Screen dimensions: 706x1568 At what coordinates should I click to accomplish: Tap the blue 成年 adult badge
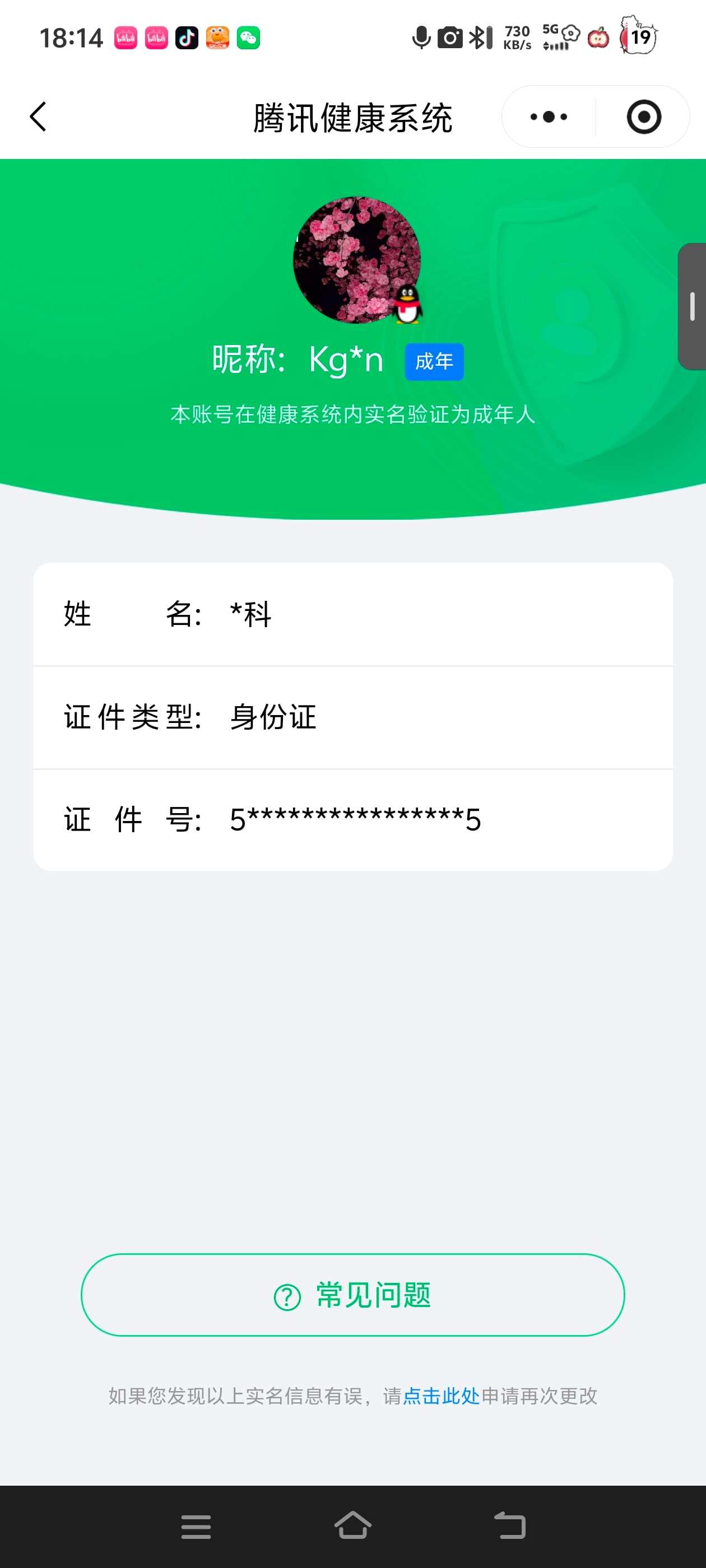[434, 361]
